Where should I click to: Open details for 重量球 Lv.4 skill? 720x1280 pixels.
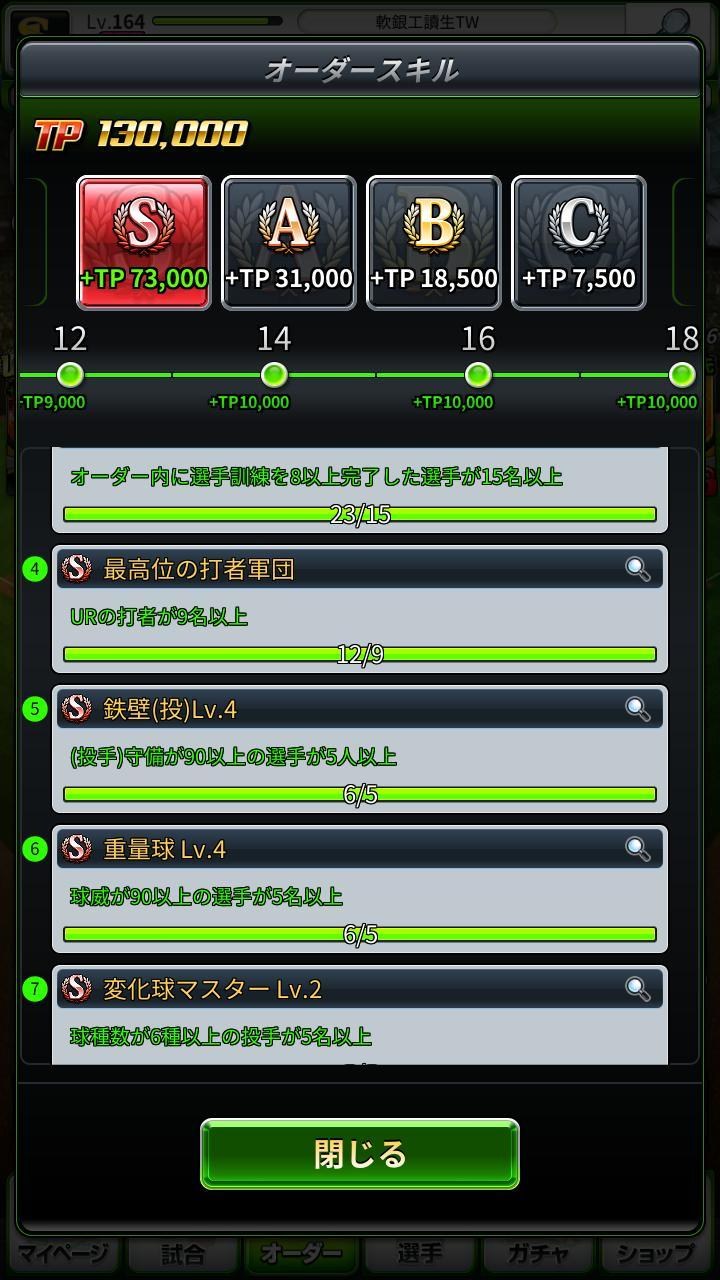click(x=638, y=849)
